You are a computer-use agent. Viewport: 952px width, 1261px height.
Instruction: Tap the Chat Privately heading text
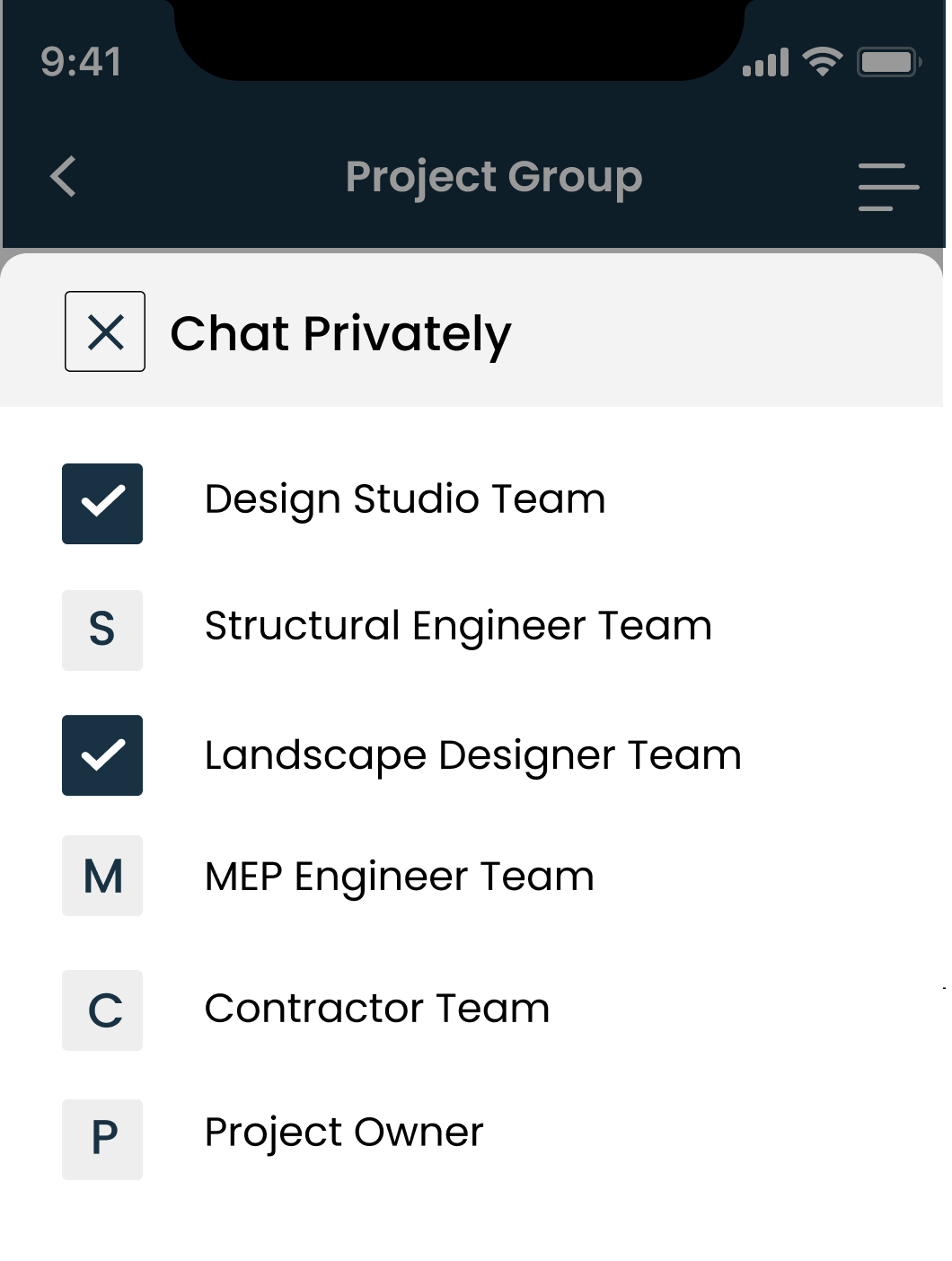tap(340, 333)
